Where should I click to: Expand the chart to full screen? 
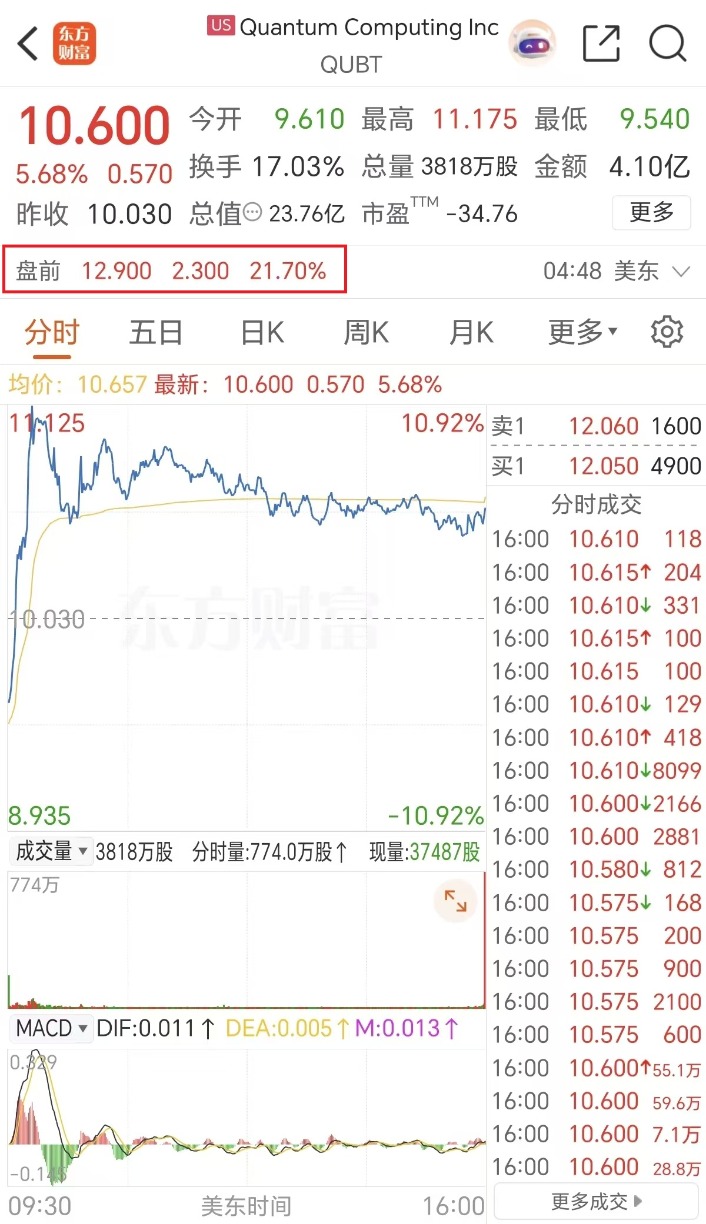point(455,902)
